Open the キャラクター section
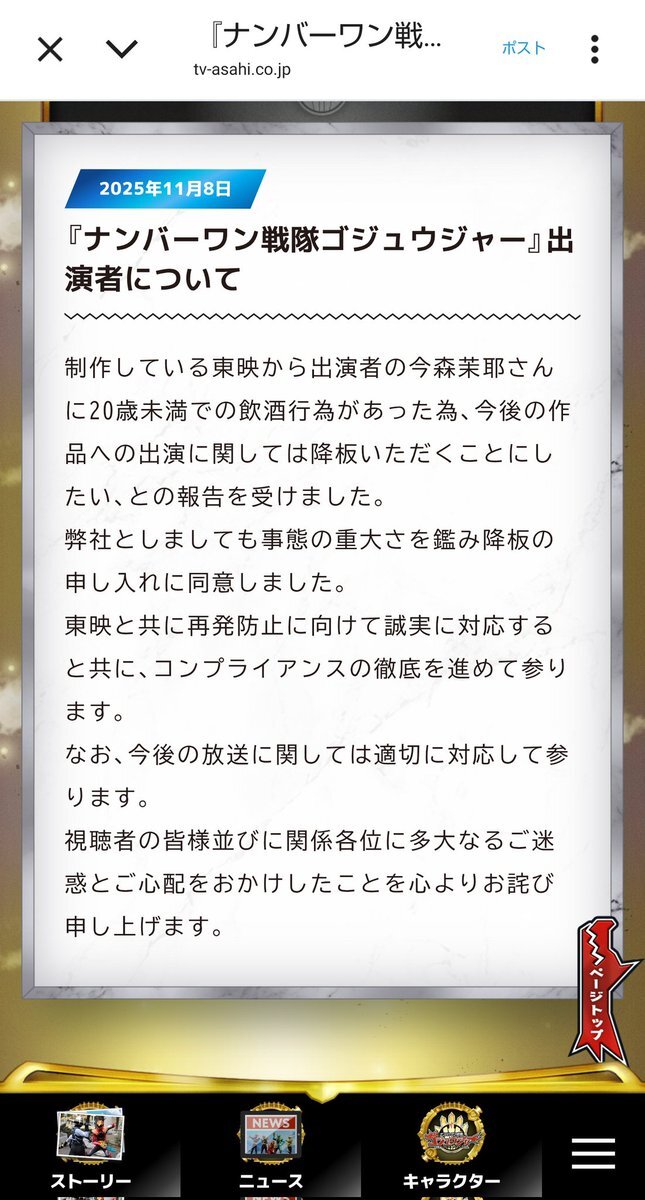This screenshot has width=645, height=1200. [450, 1148]
